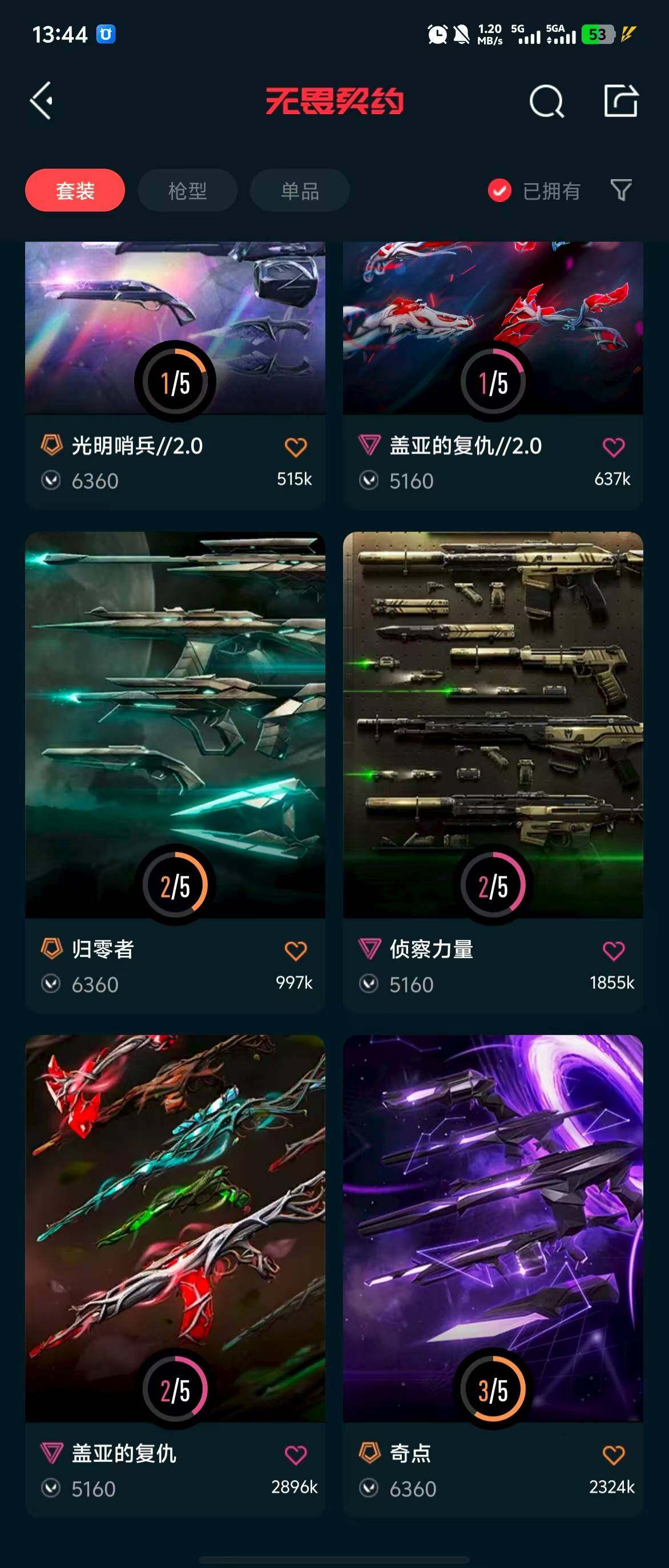
Task: Like the 归零者 bundle
Action: point(296,951)
